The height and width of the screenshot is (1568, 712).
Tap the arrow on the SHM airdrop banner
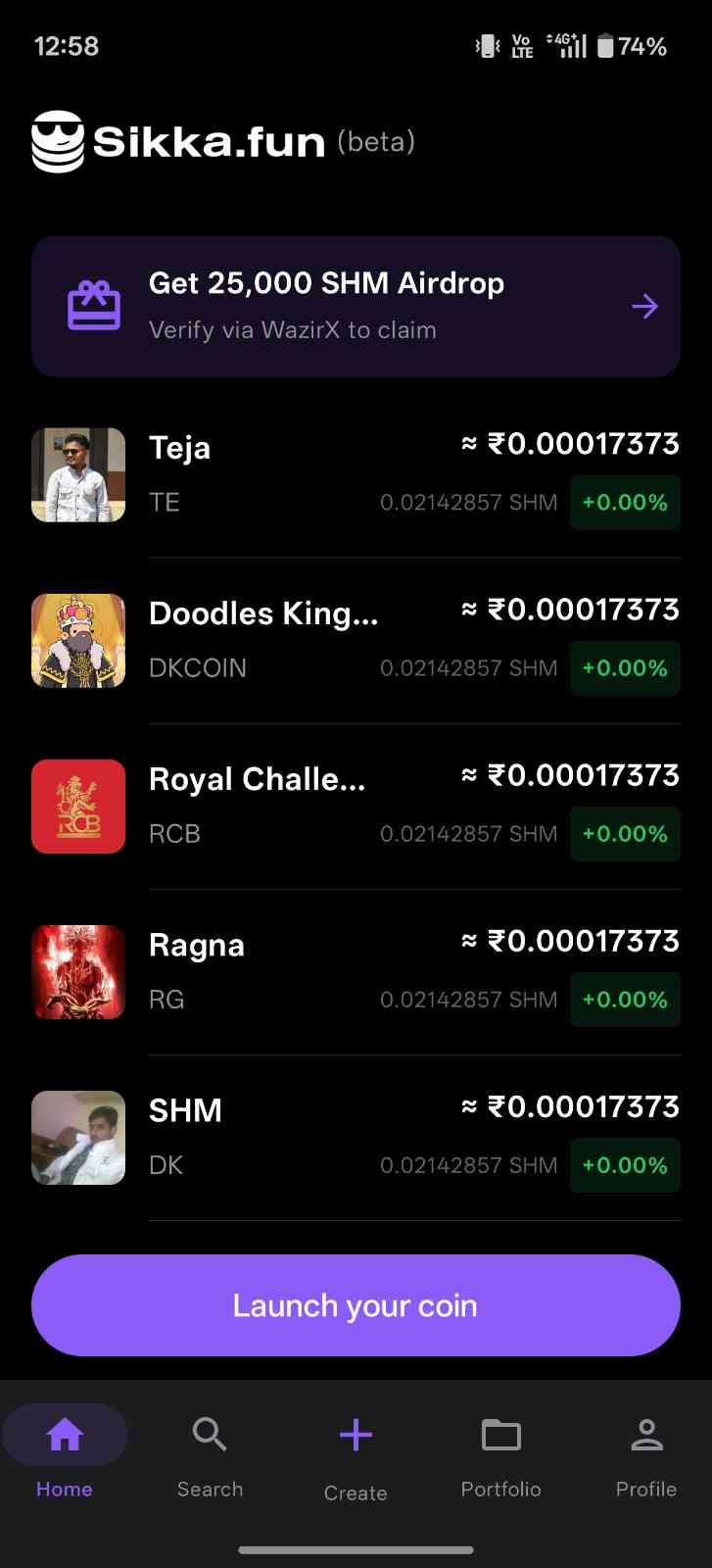(644, 305)
